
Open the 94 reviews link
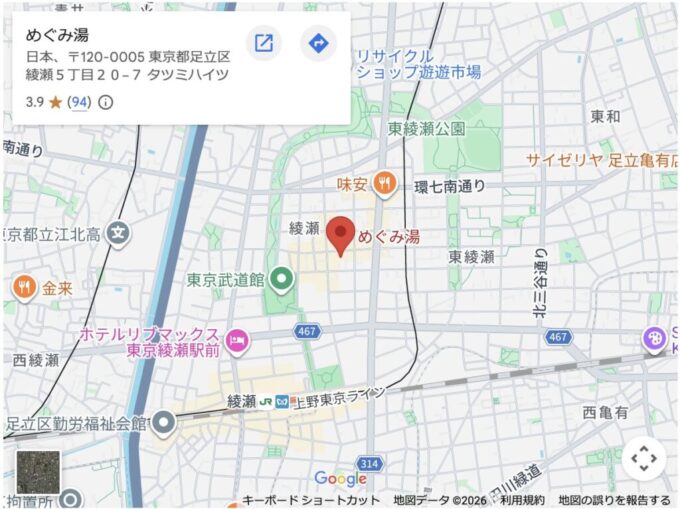(79, 102)
